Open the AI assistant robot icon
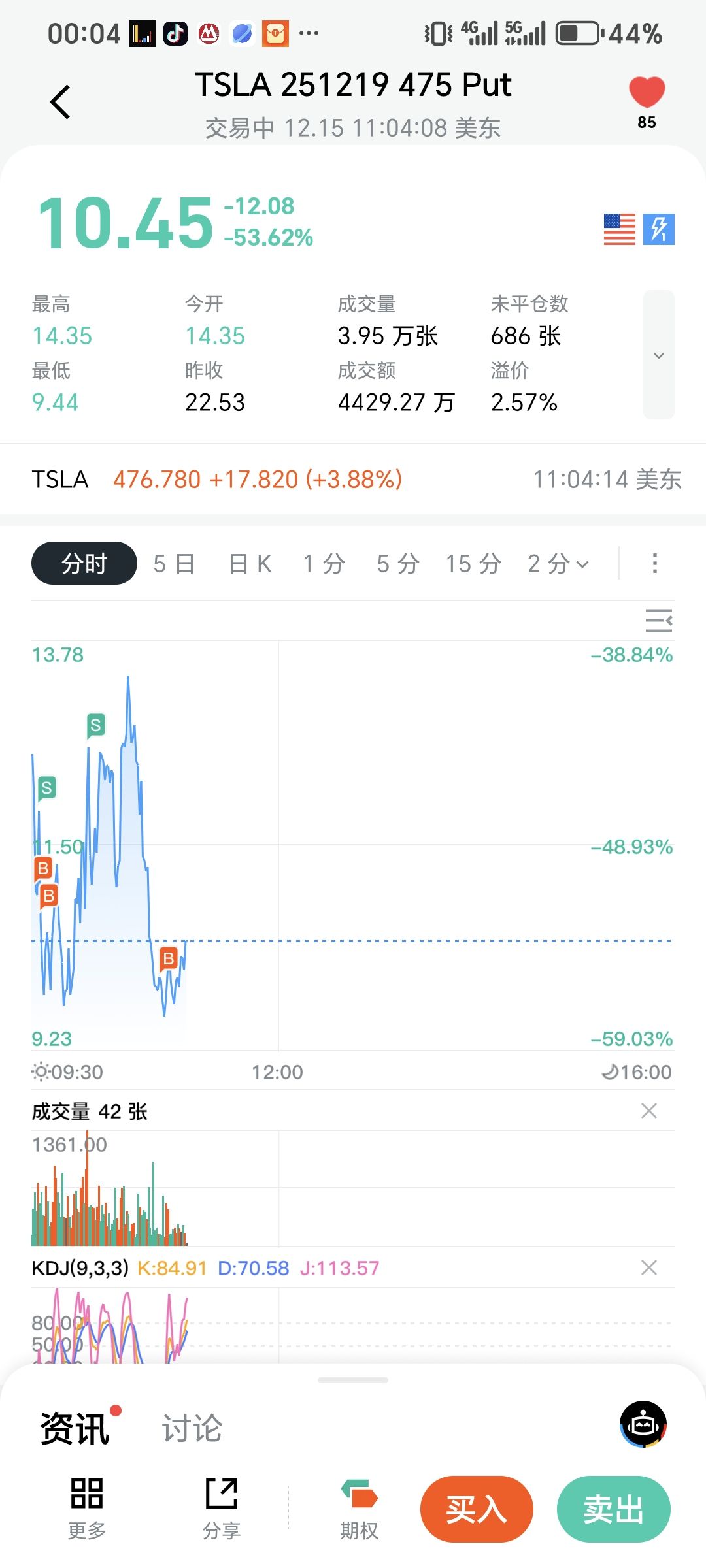706x1568 pixels. coord(643,1424)
